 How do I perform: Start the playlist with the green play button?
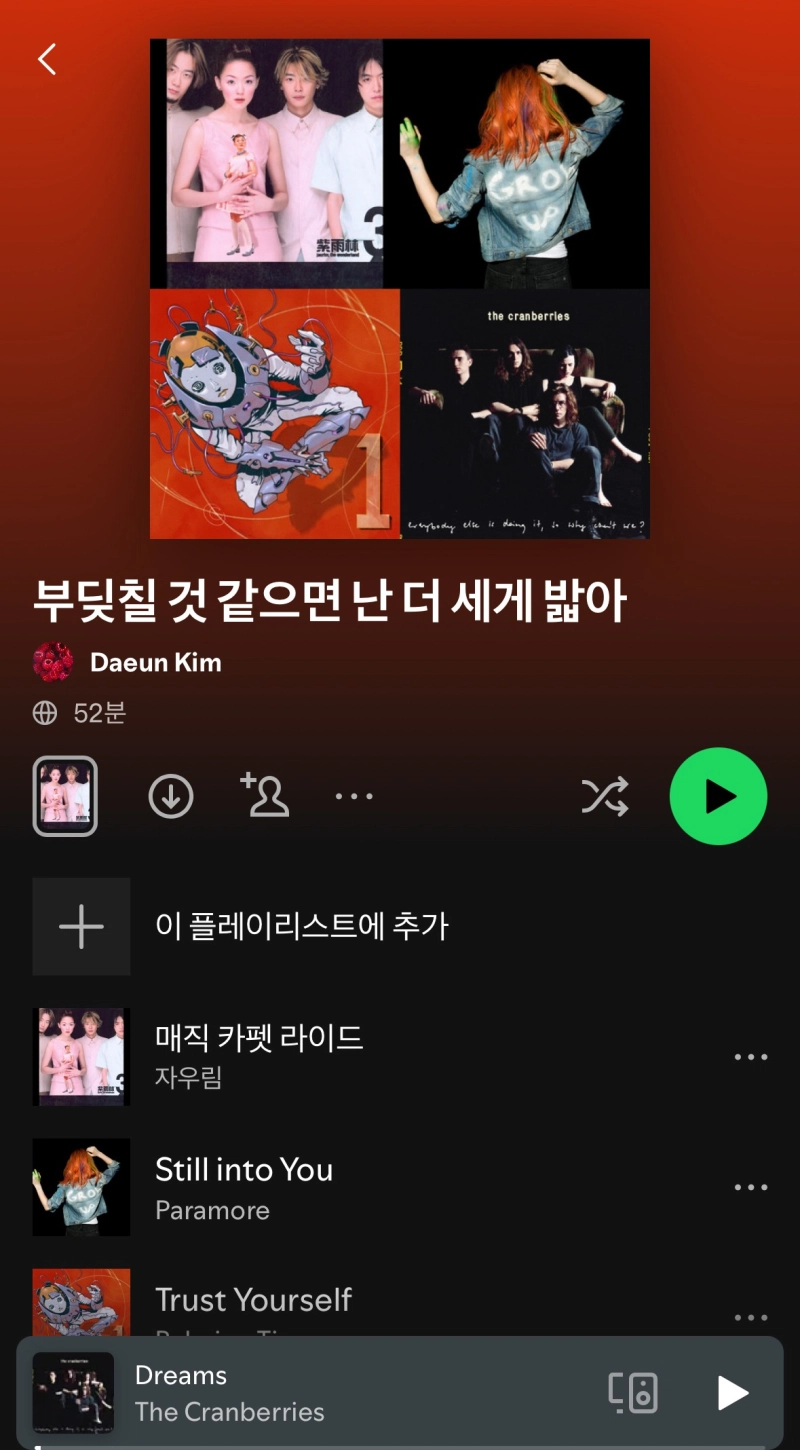click(718, 797)
